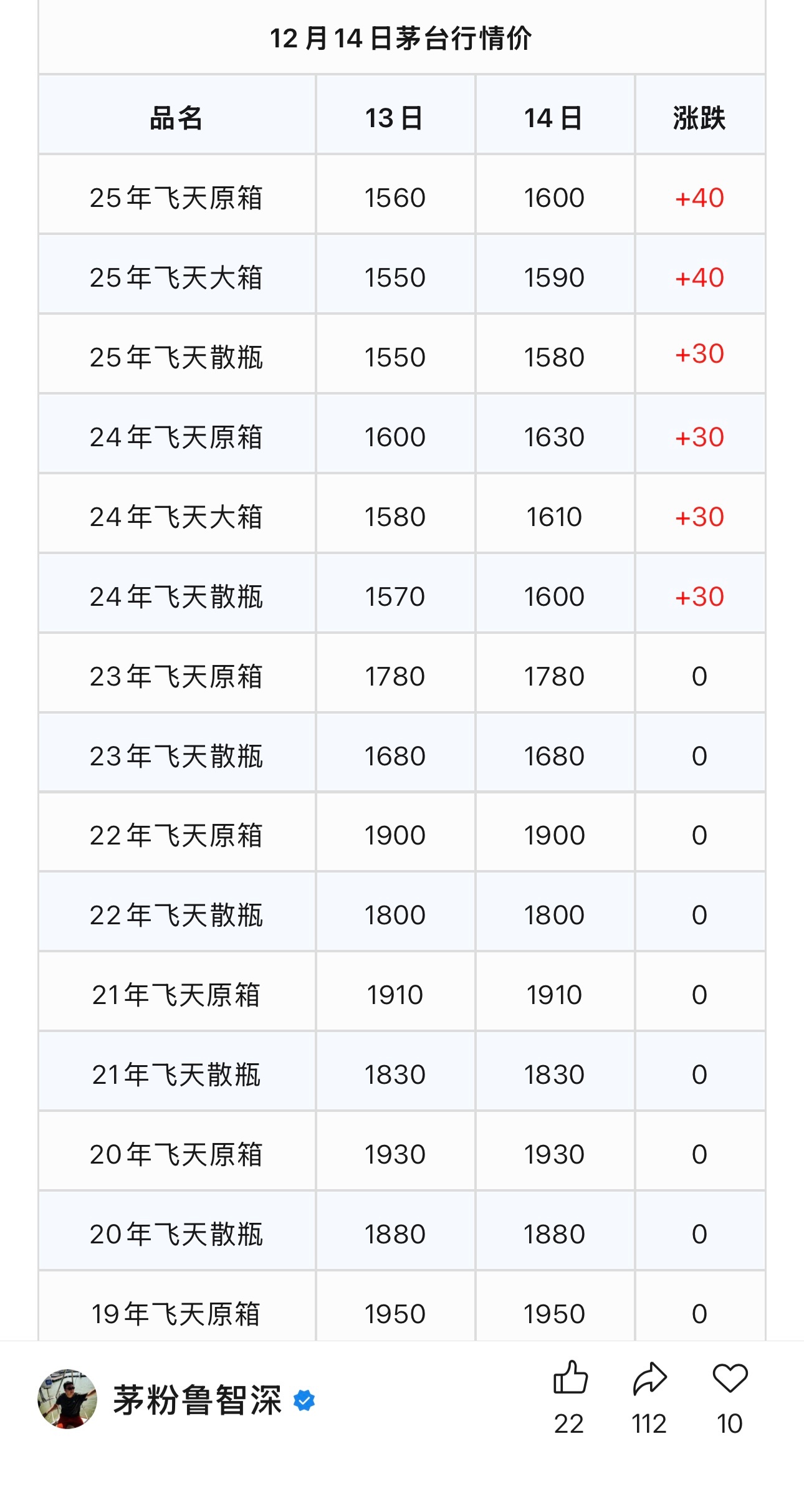The image size is (804, 1512).
Task: Click the 14日 column header
Action: [x=554, y=118]
